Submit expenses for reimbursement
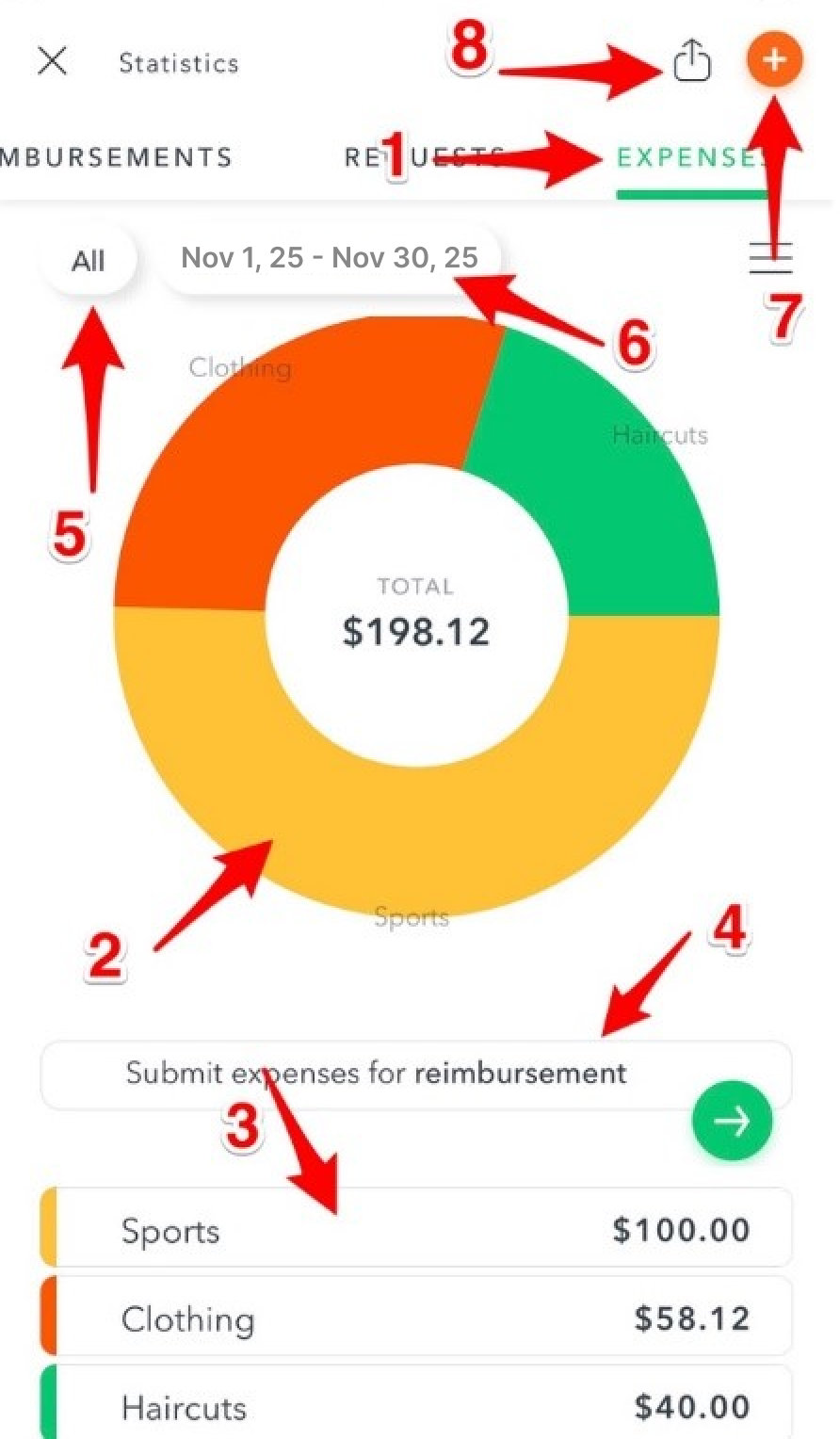The image size is (840, 1439). 731,1120
